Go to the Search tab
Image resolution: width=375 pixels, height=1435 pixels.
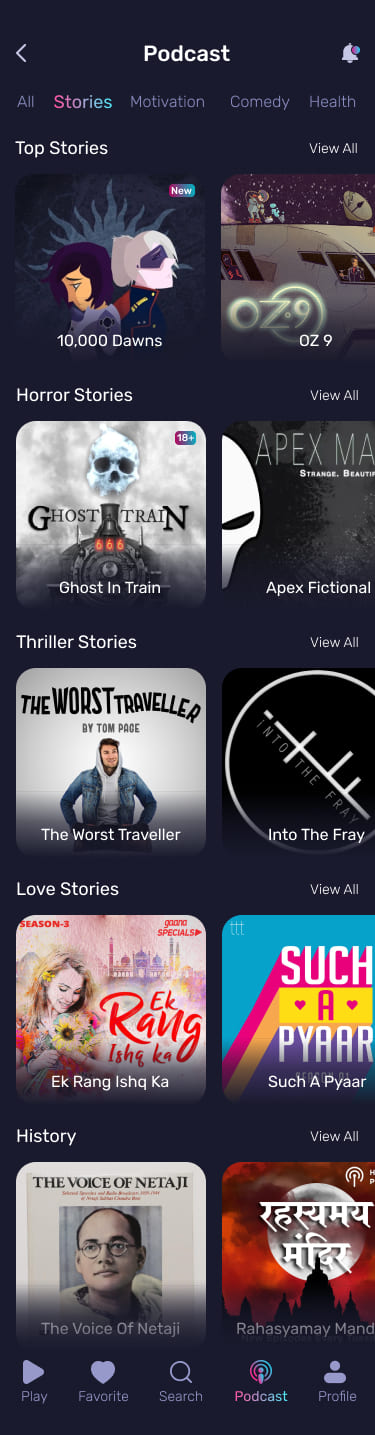click(x=181, y=1382)
